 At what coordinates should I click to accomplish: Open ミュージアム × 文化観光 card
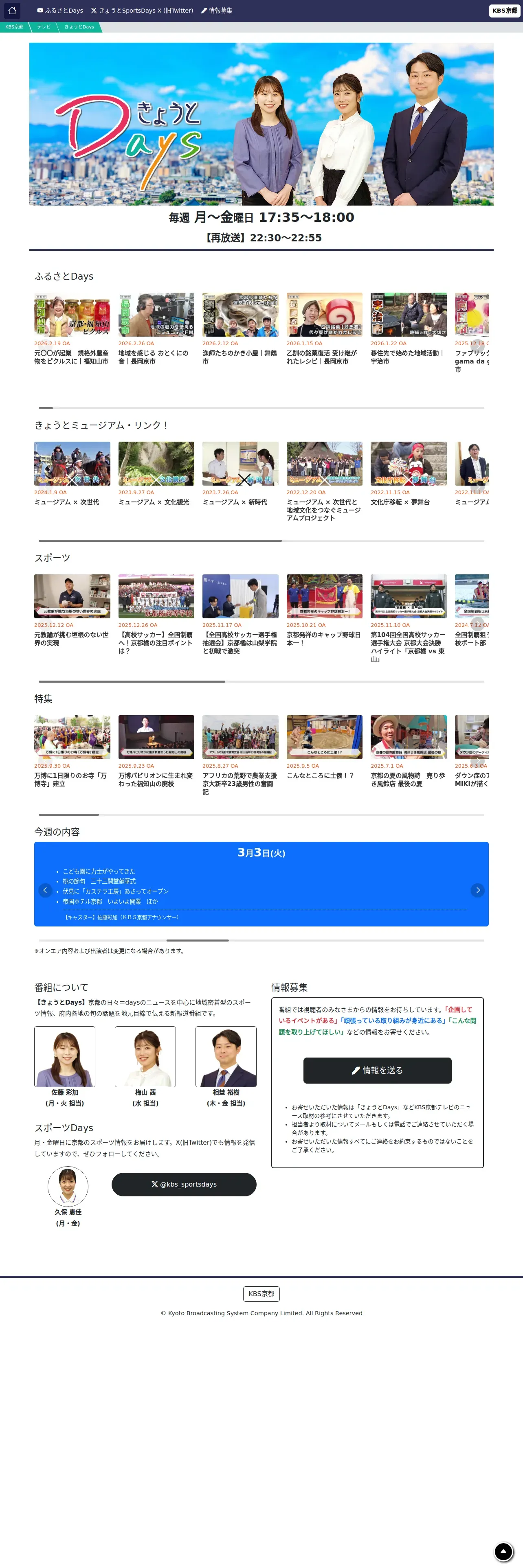click(156, 474)
